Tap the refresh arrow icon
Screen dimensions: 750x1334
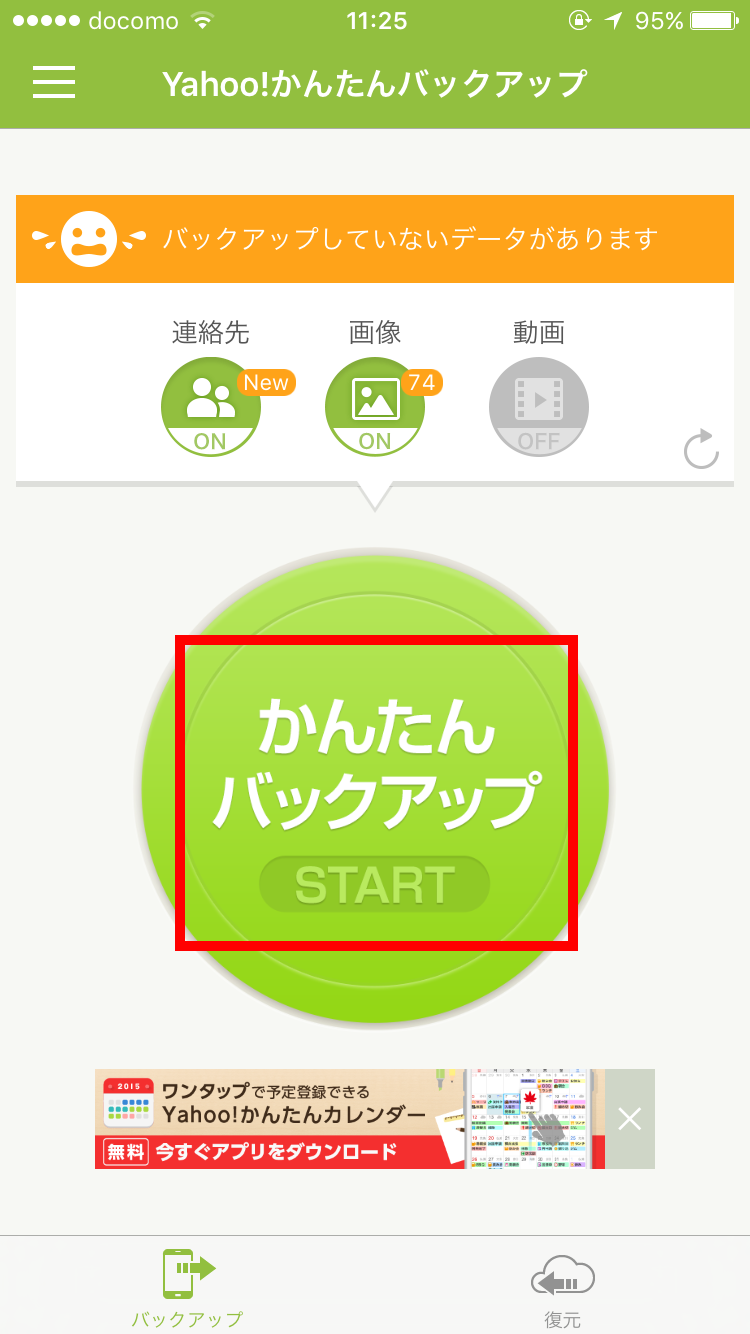click(x=701, y=449)
